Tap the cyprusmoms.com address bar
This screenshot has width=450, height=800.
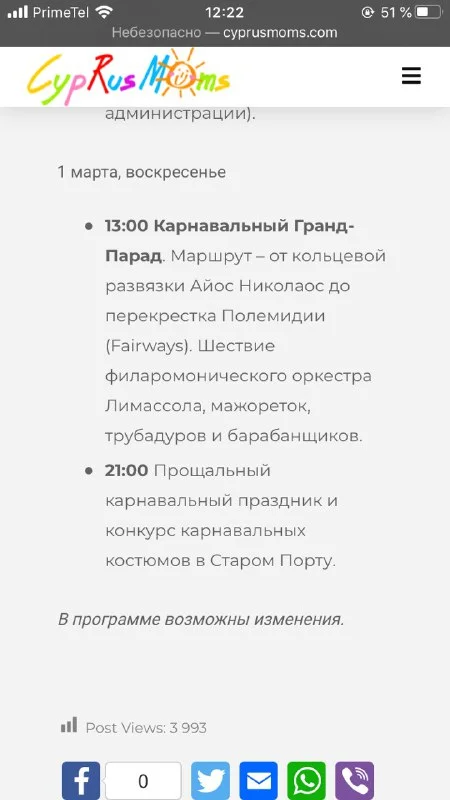[x=224, y=33]
